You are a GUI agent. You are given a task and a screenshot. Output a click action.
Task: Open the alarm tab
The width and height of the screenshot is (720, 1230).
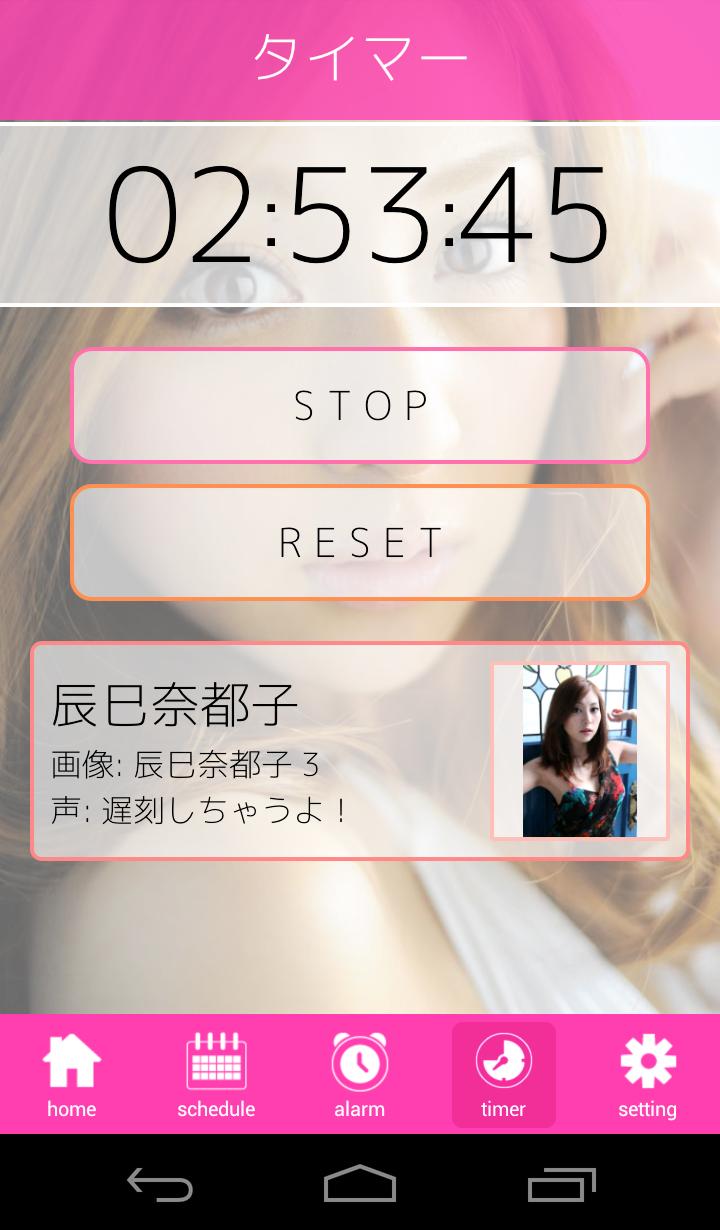(360, 1074)
